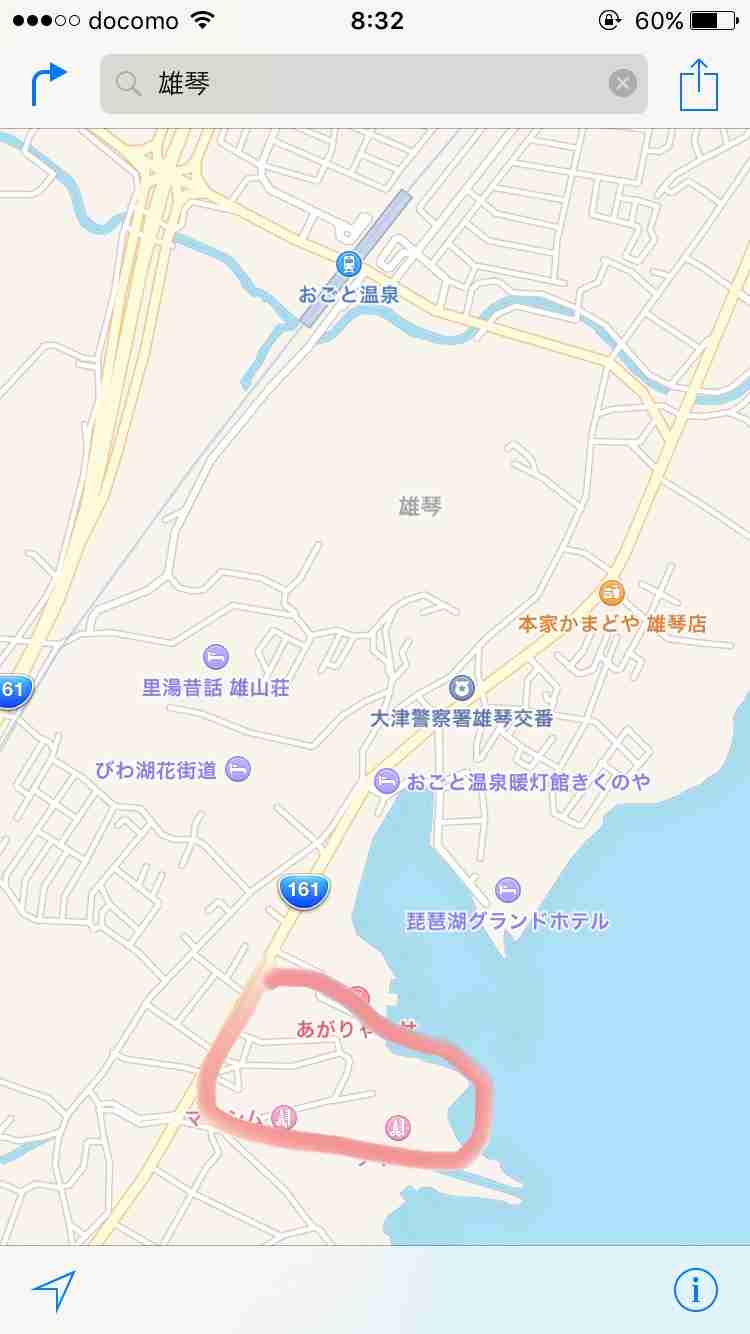The image size is (750, 1334).
Task: Open the 本家かまどや 雄琴店 restaurant icon
Action: point(611,591)
